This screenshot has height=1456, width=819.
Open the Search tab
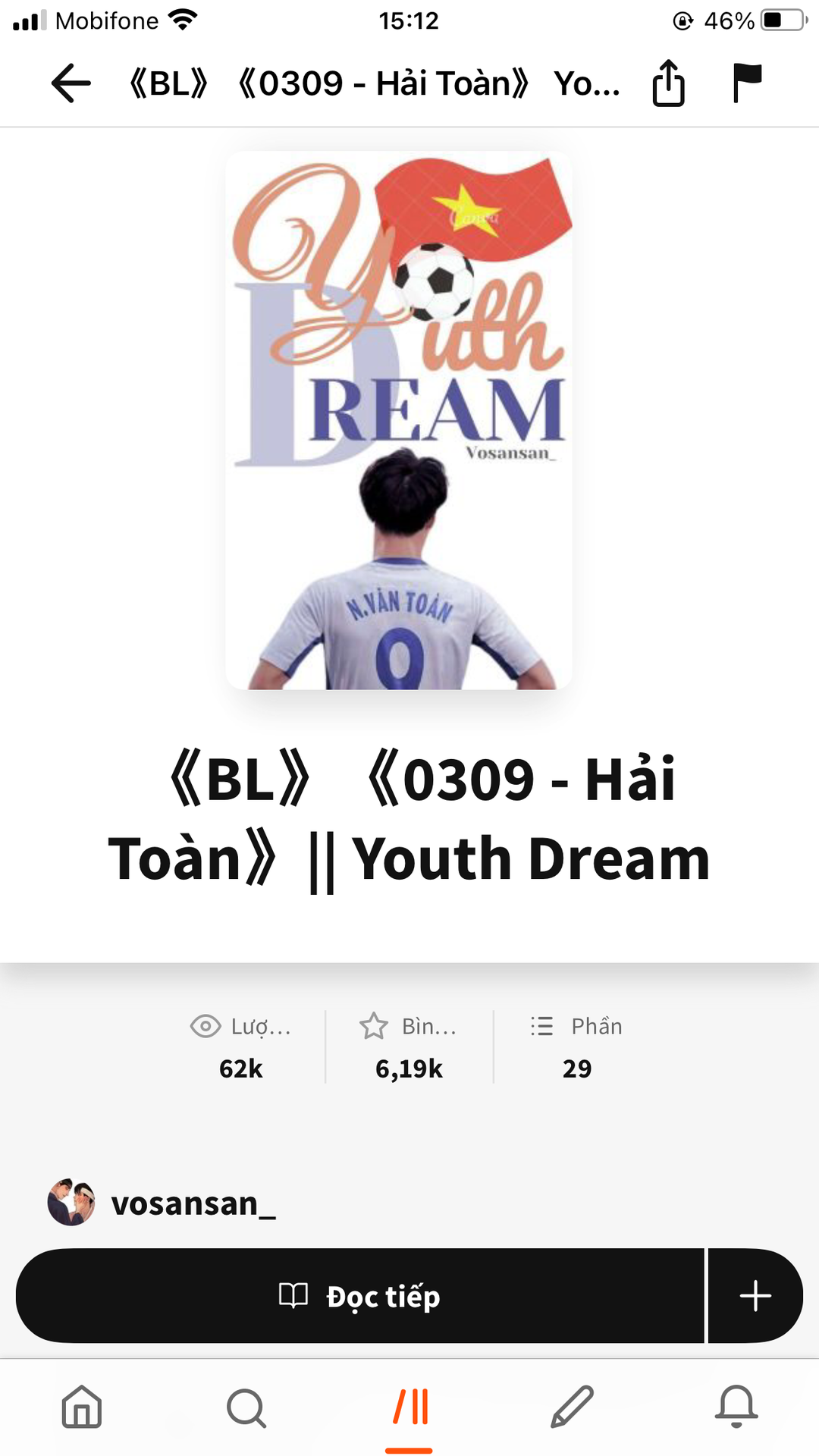click(x=246, y=1407)
